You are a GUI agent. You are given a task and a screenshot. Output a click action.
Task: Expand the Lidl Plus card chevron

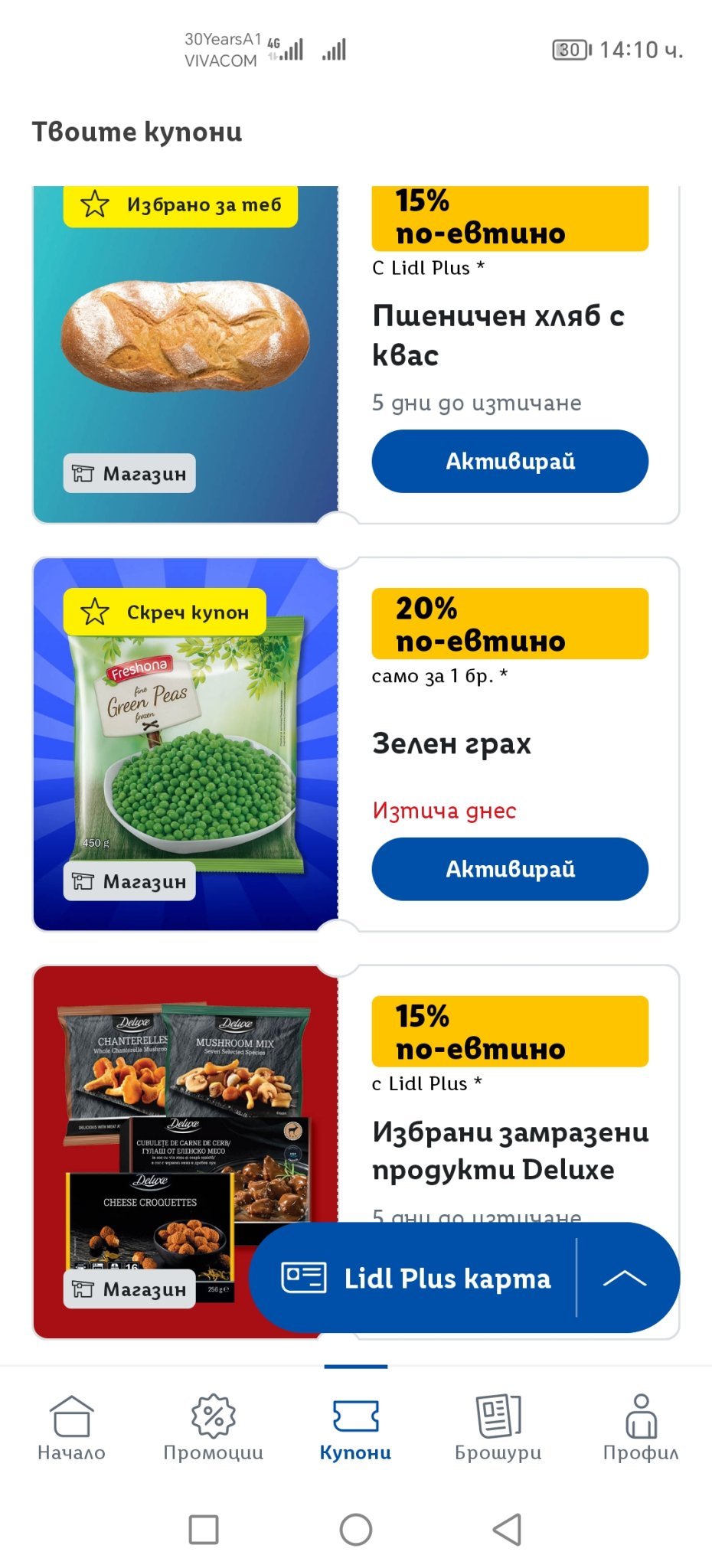(625, 1278)
